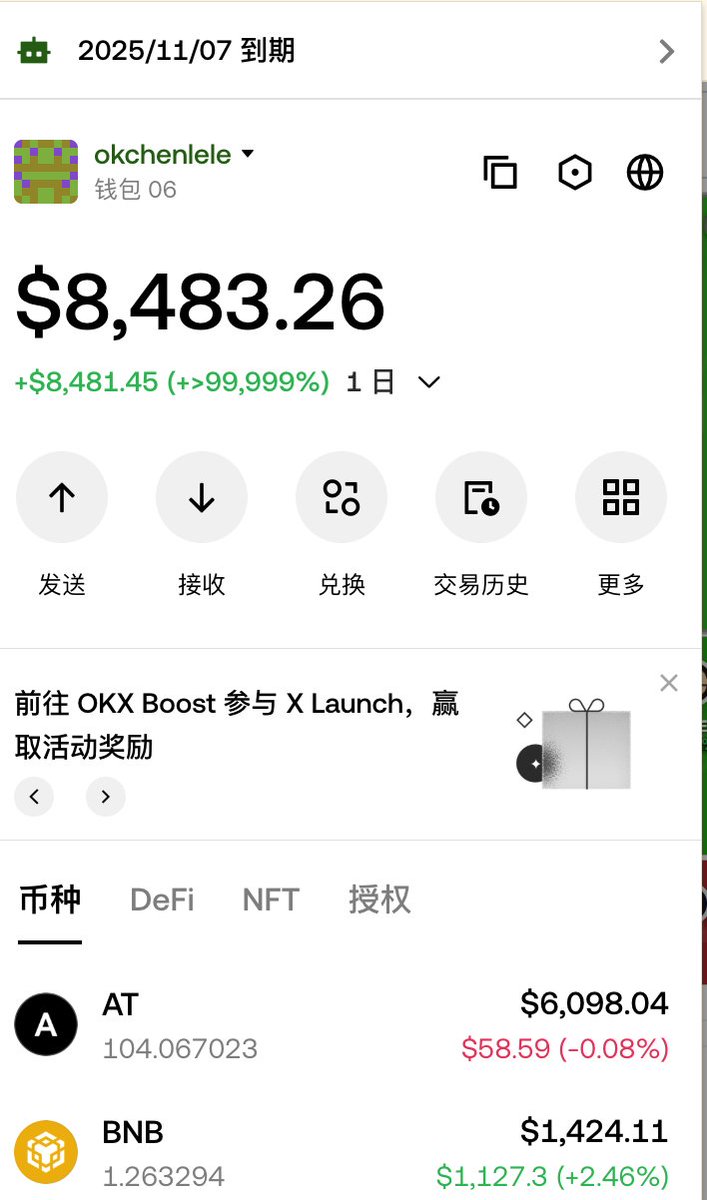707x1200 pixels.
Task: Open the OKX Boost X Launch promotion
Action: point(237,725)
